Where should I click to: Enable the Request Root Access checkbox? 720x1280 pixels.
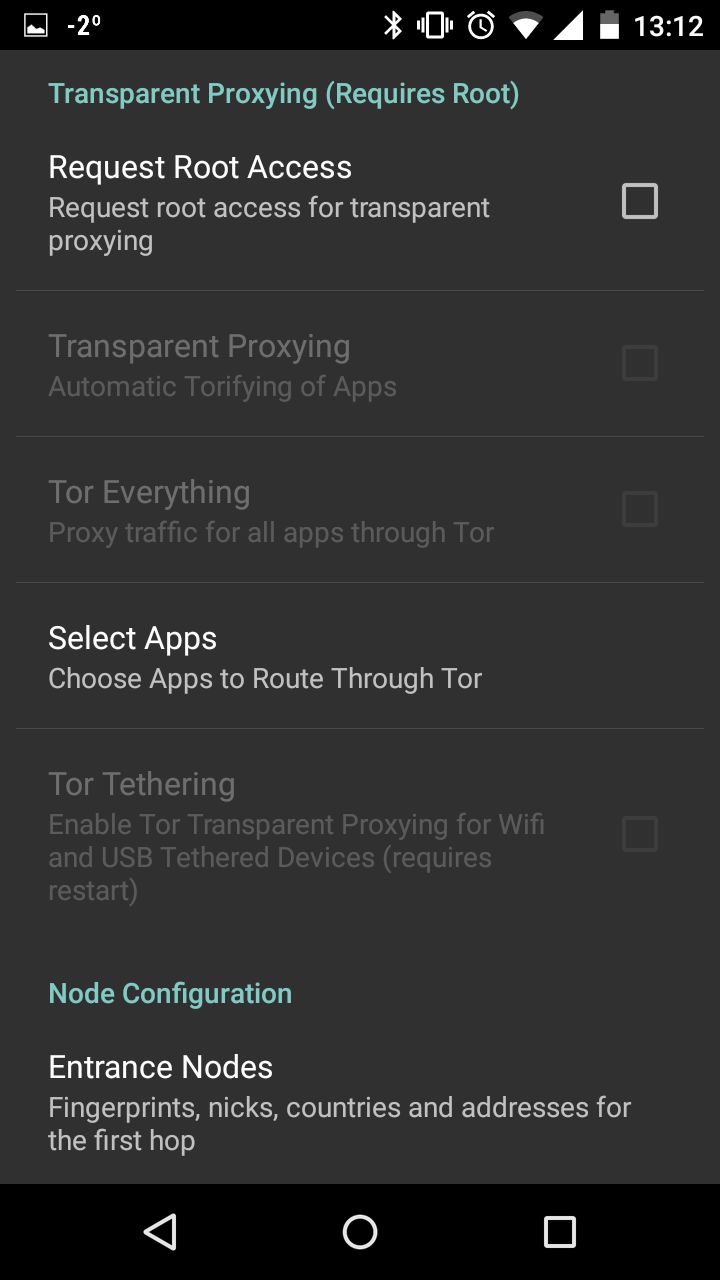click(640, 201)
